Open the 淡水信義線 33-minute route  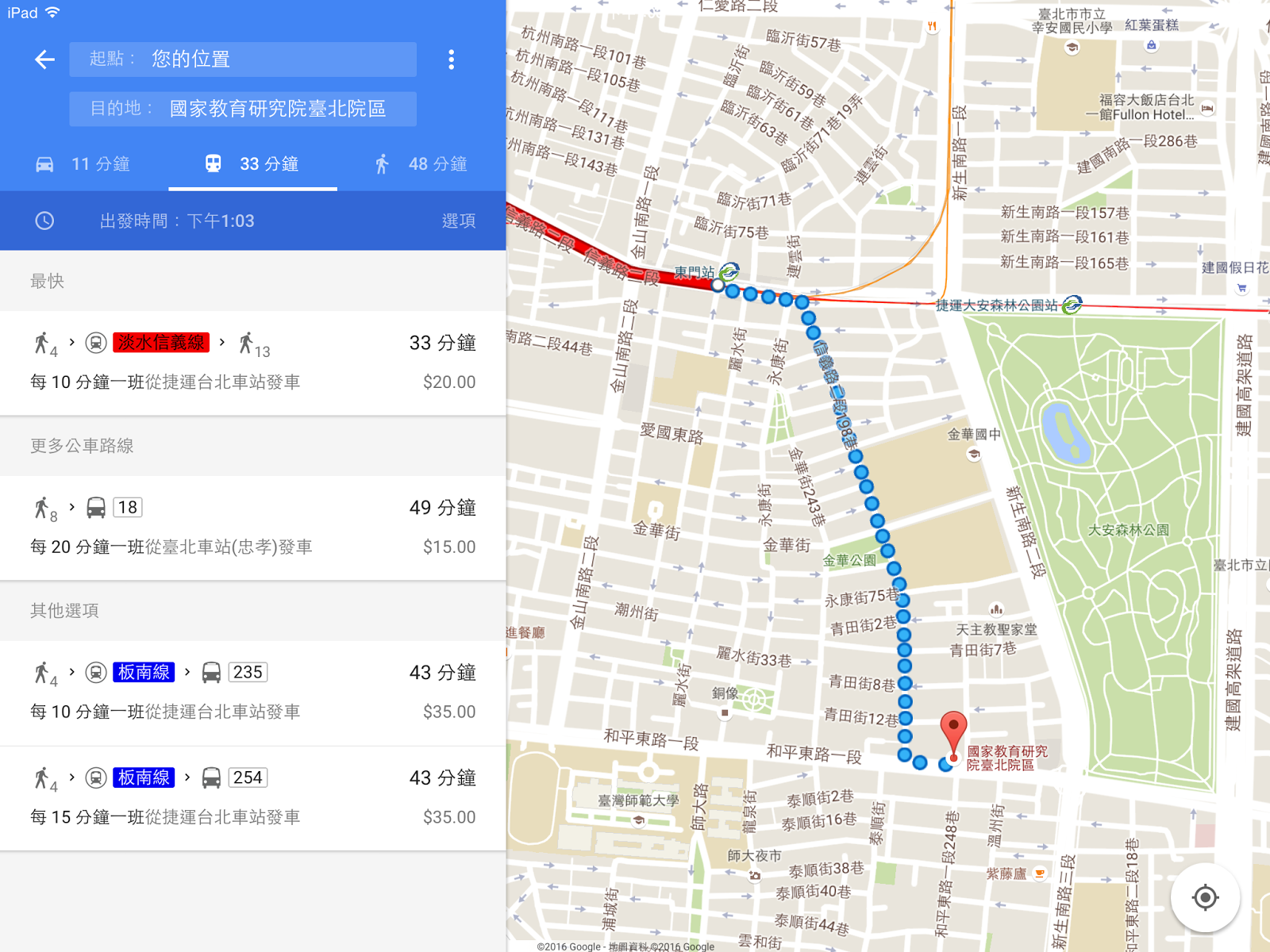(x=252, y=363)
